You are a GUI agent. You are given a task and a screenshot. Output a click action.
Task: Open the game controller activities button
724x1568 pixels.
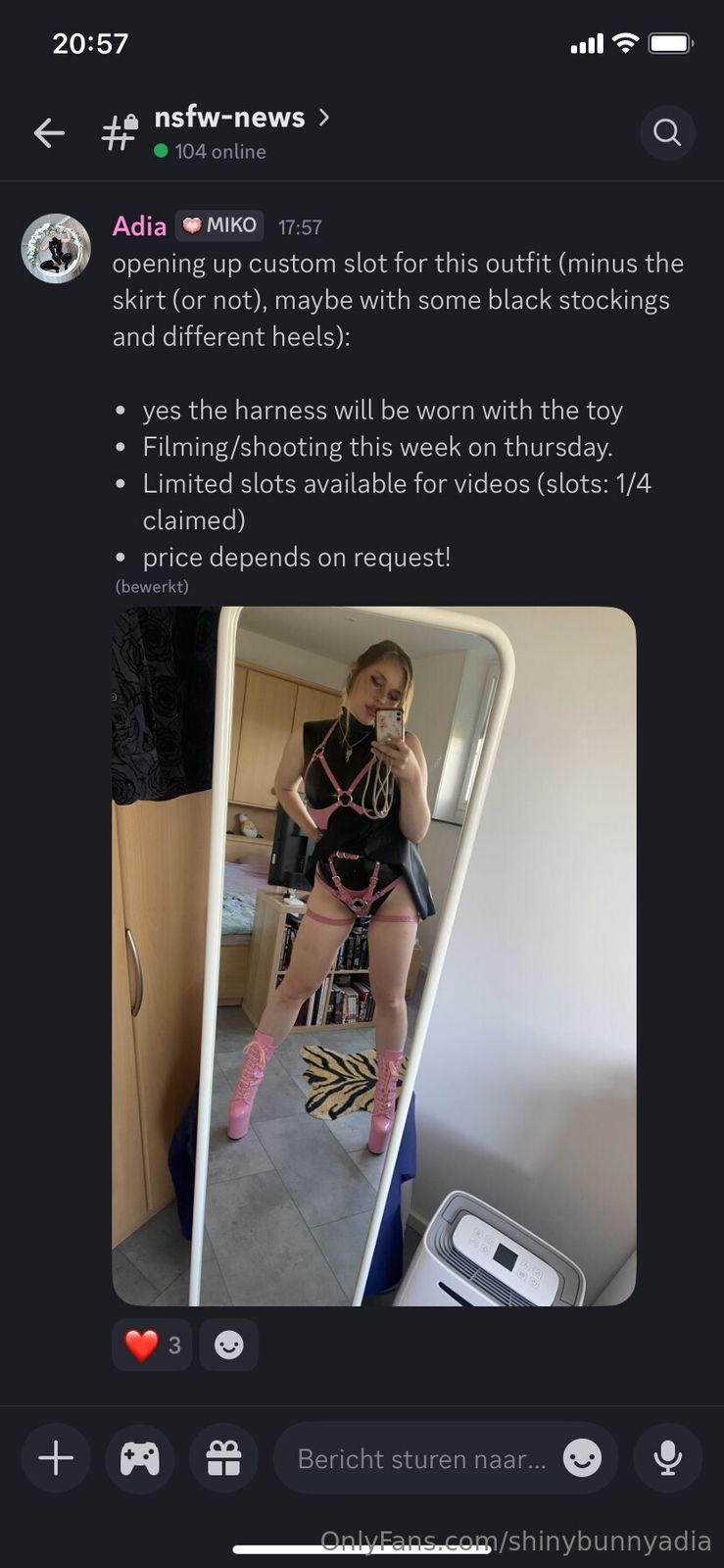click(x=140, y=1459)
